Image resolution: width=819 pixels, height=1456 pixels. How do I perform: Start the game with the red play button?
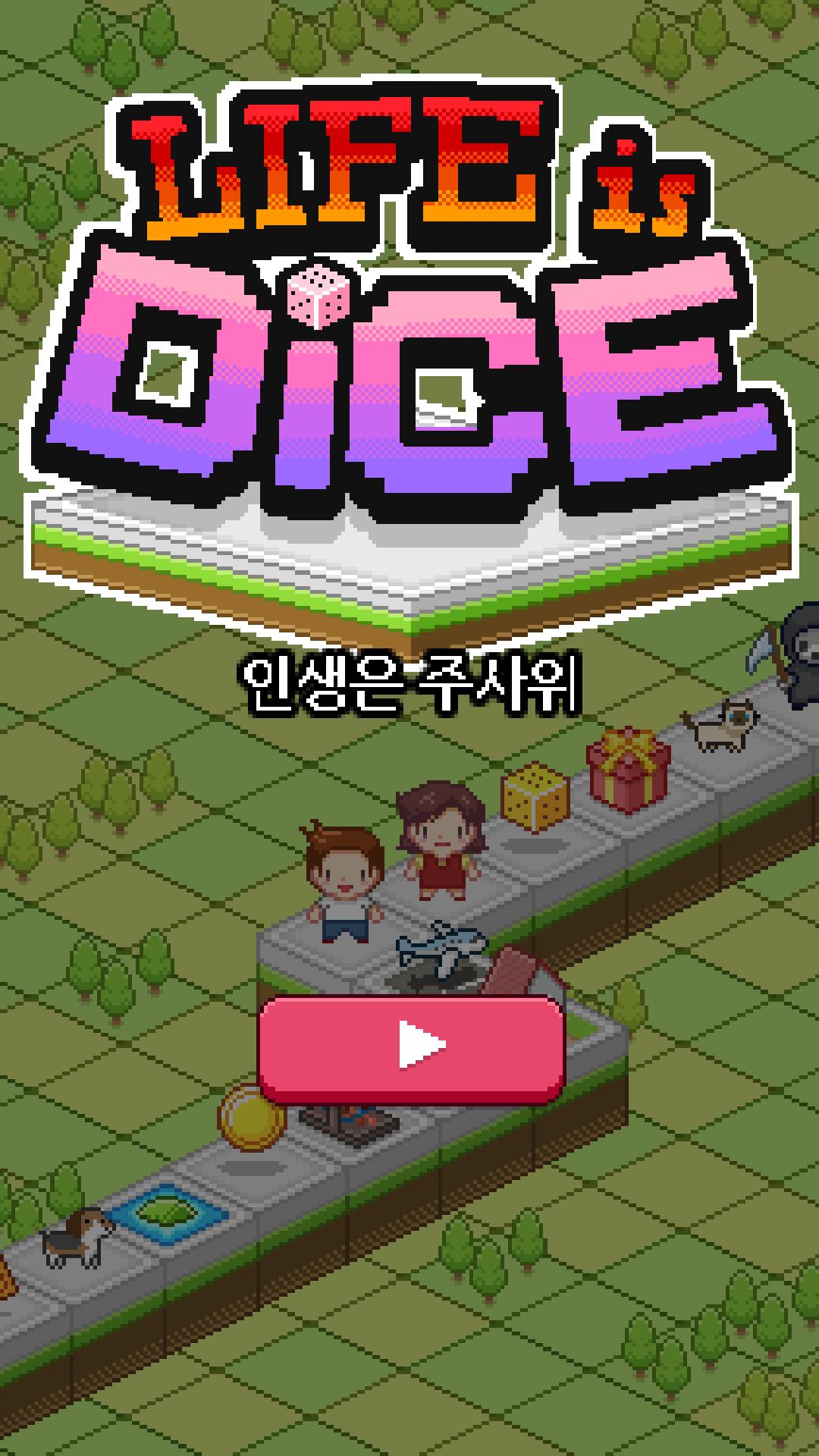click(x=412, y=1046)
